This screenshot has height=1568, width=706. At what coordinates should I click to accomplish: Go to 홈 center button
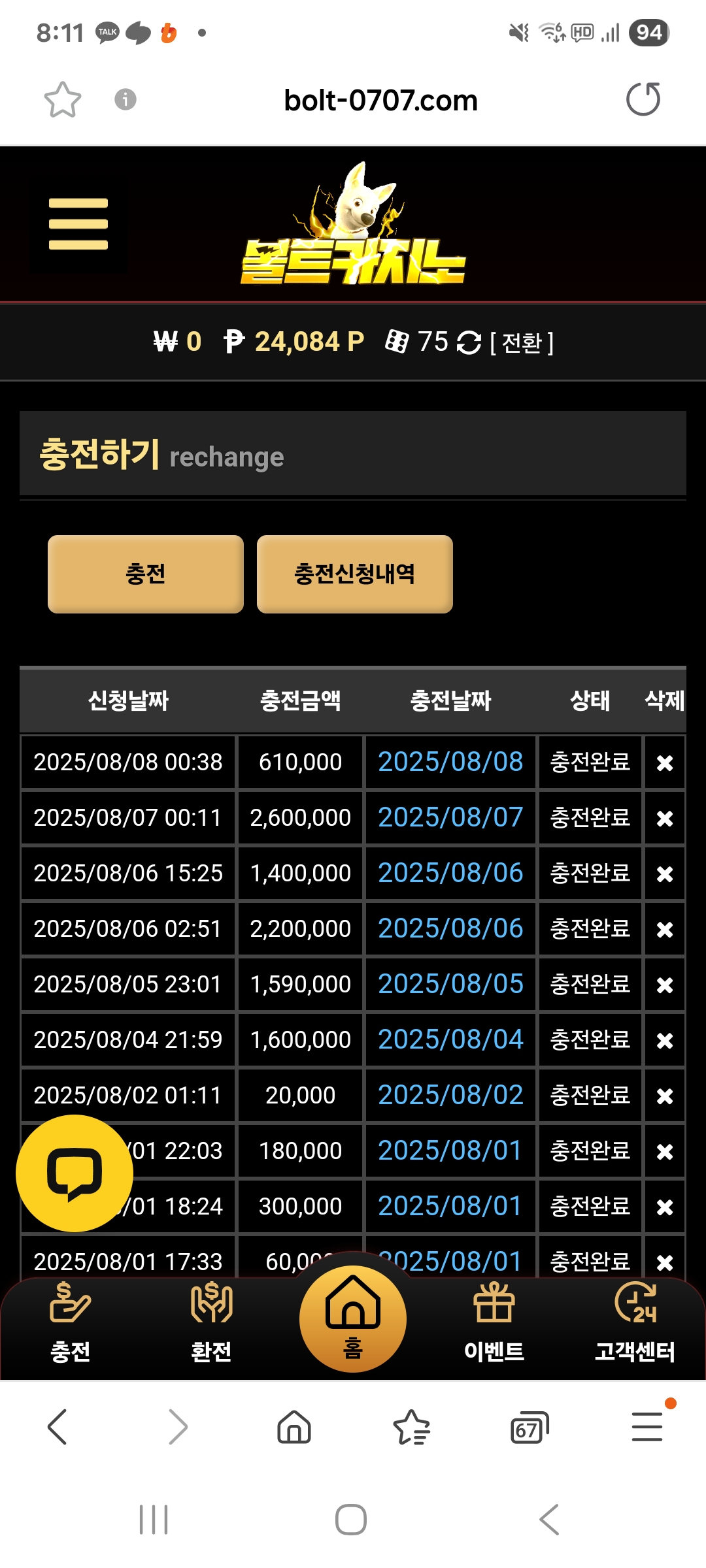353,1318
